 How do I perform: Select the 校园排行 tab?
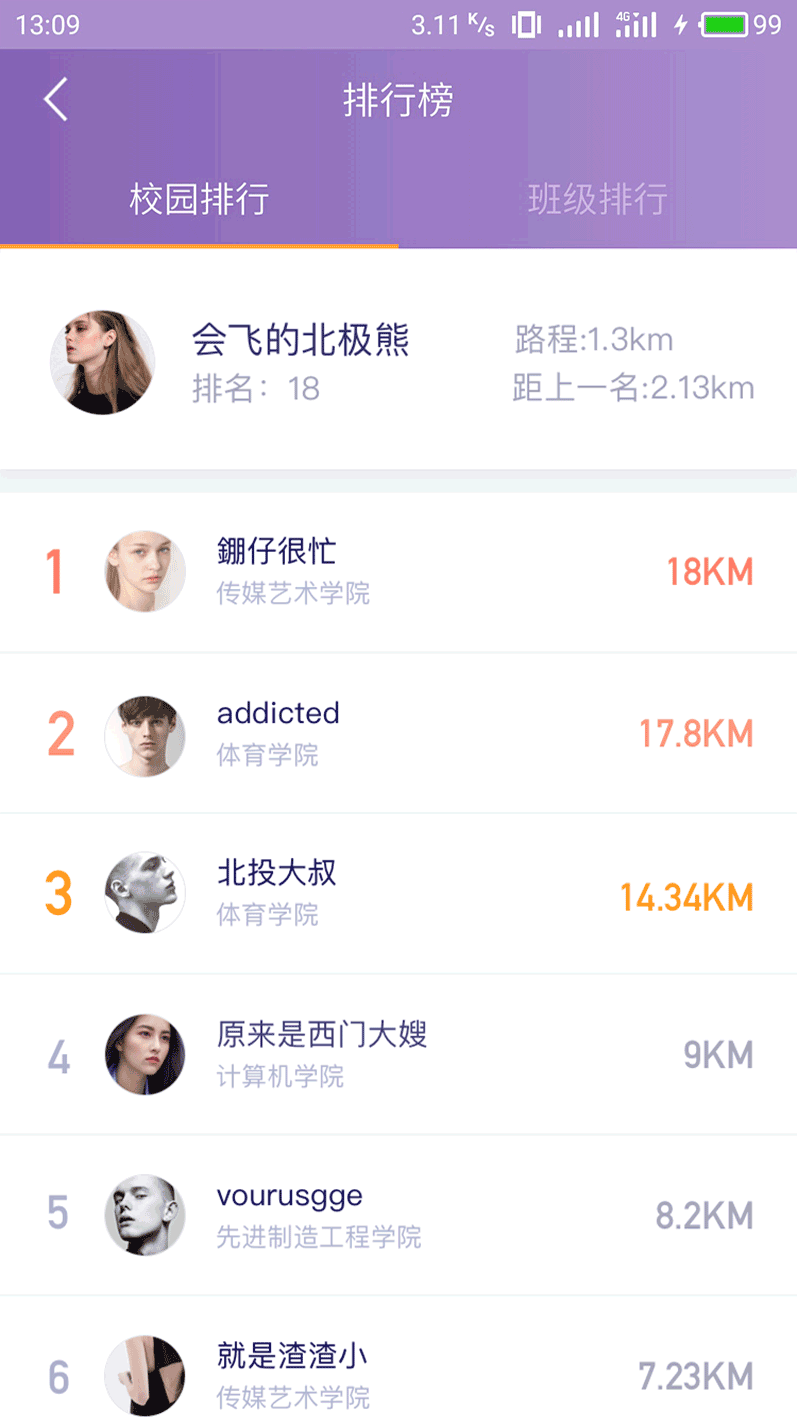199,199
